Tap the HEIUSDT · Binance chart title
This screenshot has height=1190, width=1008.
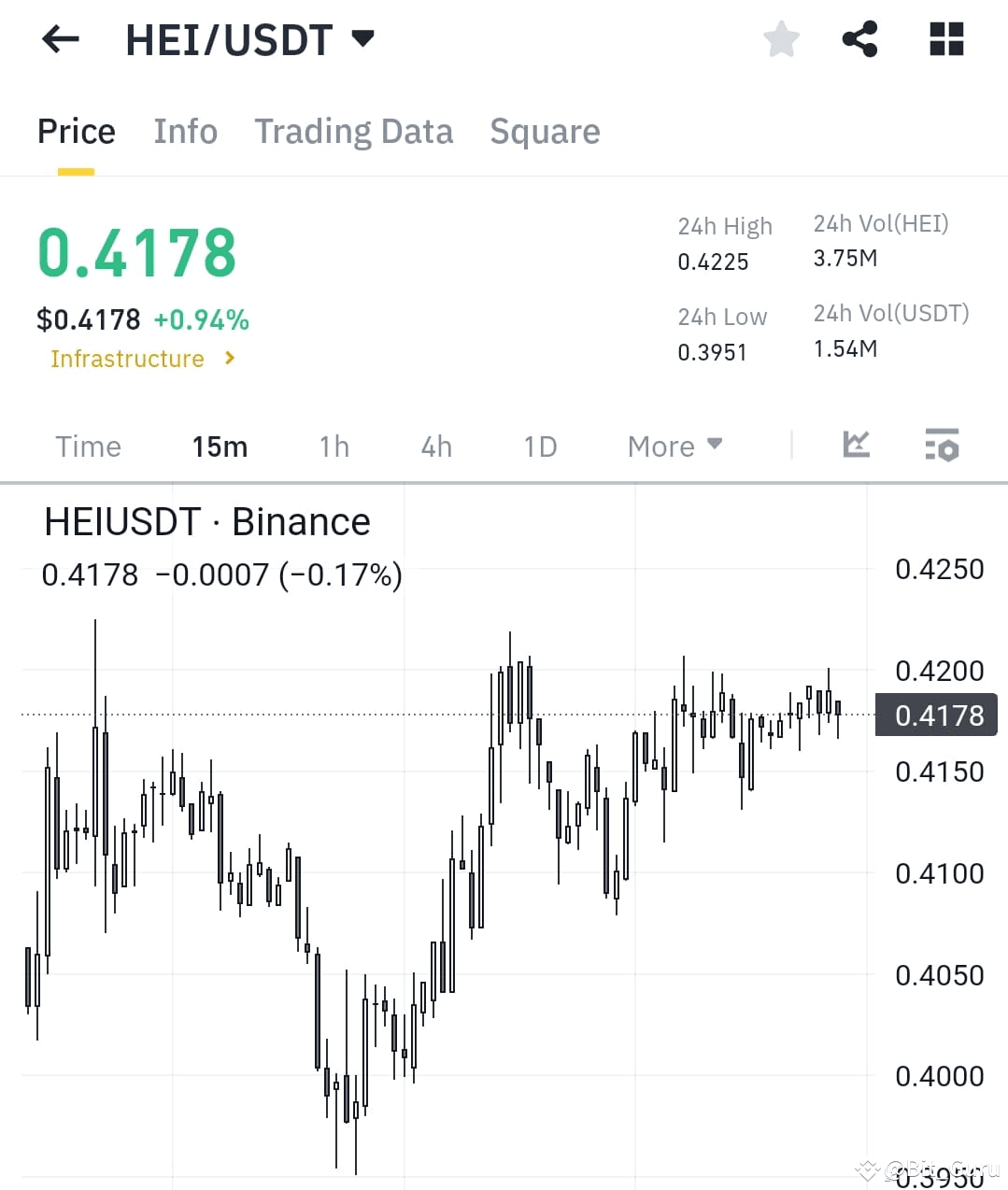(207, 521)
